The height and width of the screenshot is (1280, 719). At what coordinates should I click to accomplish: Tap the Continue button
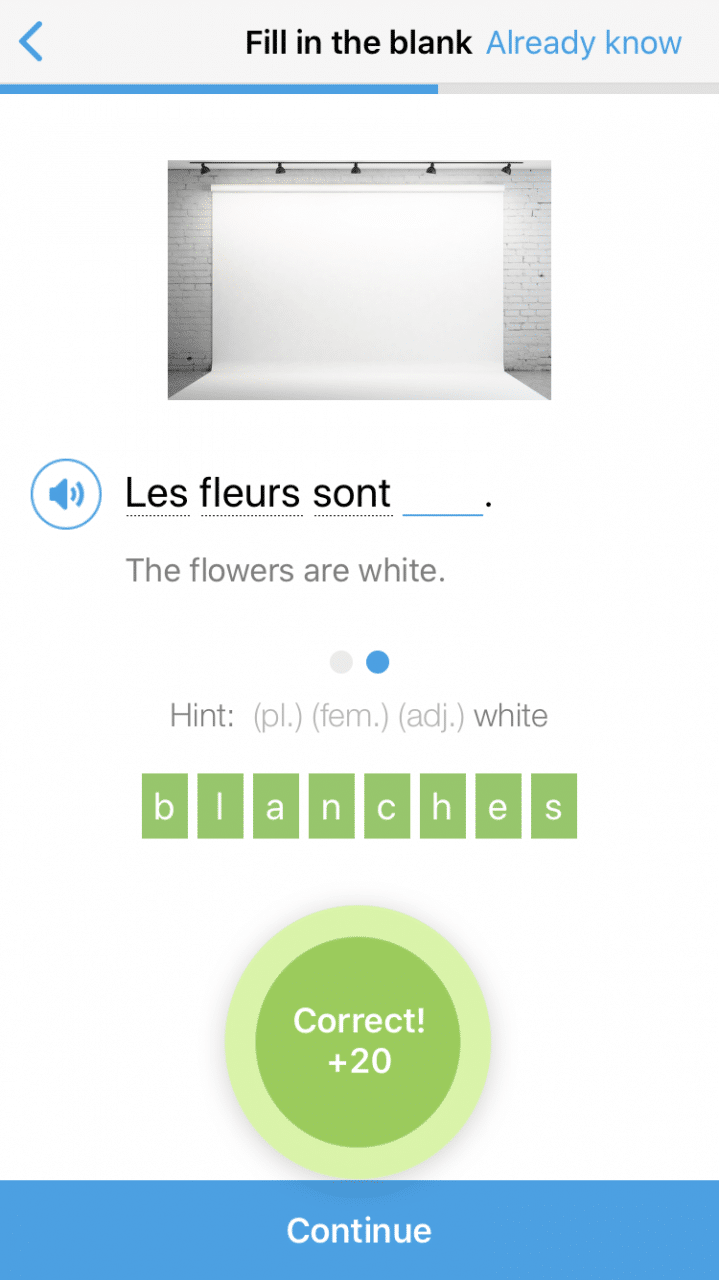(x=359, y=1230)
